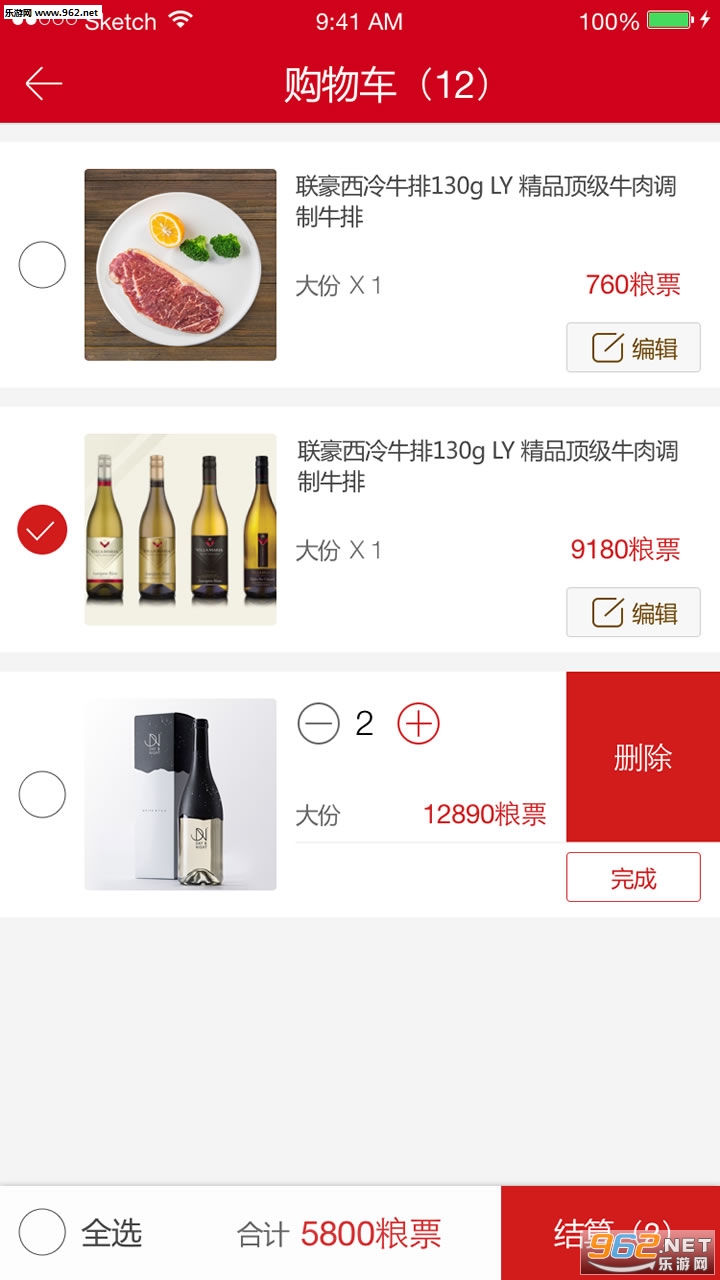Open the steak plate product image

pos(180,265)
